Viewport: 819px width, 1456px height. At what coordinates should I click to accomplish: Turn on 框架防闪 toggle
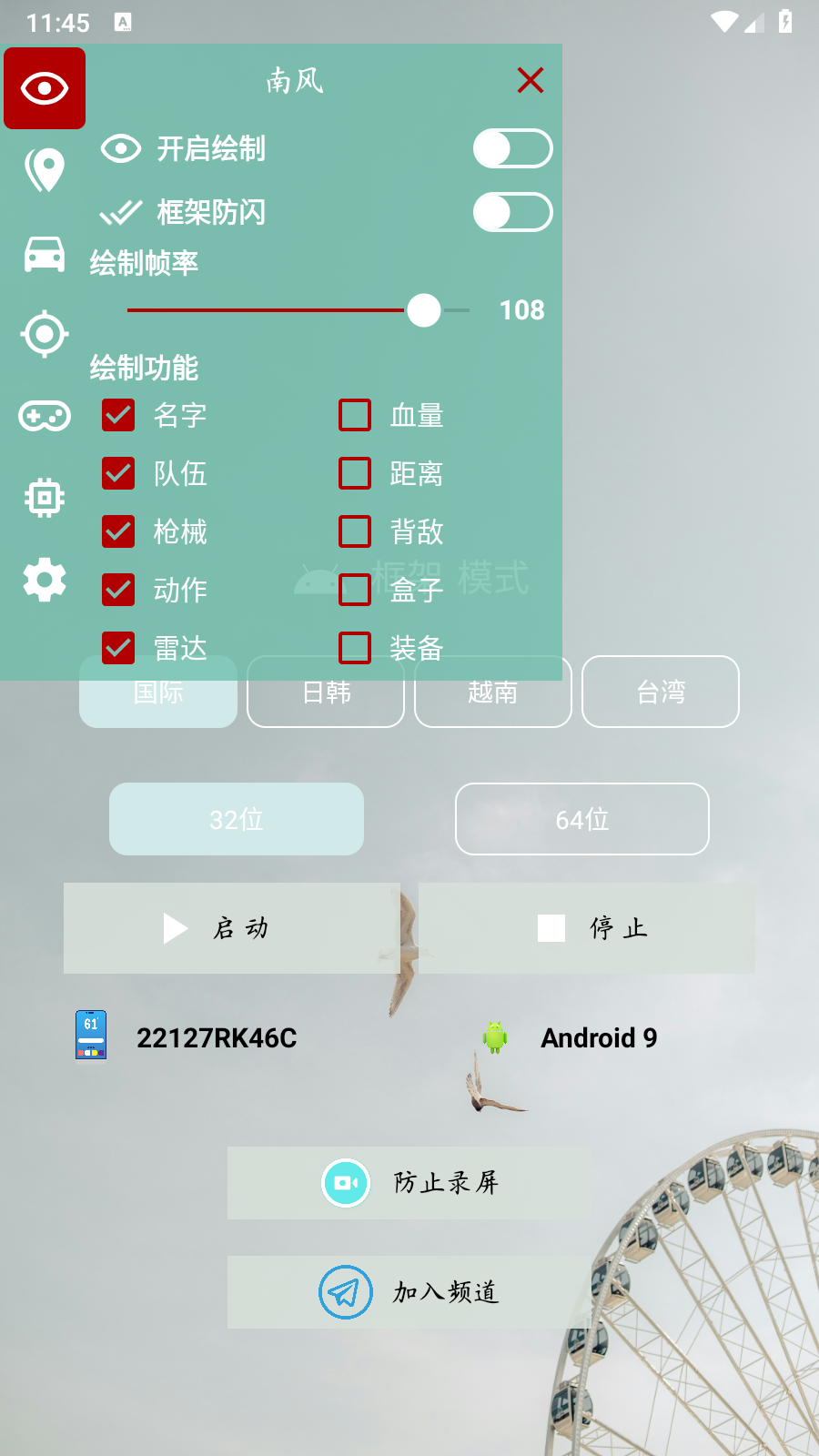point(512,212)
